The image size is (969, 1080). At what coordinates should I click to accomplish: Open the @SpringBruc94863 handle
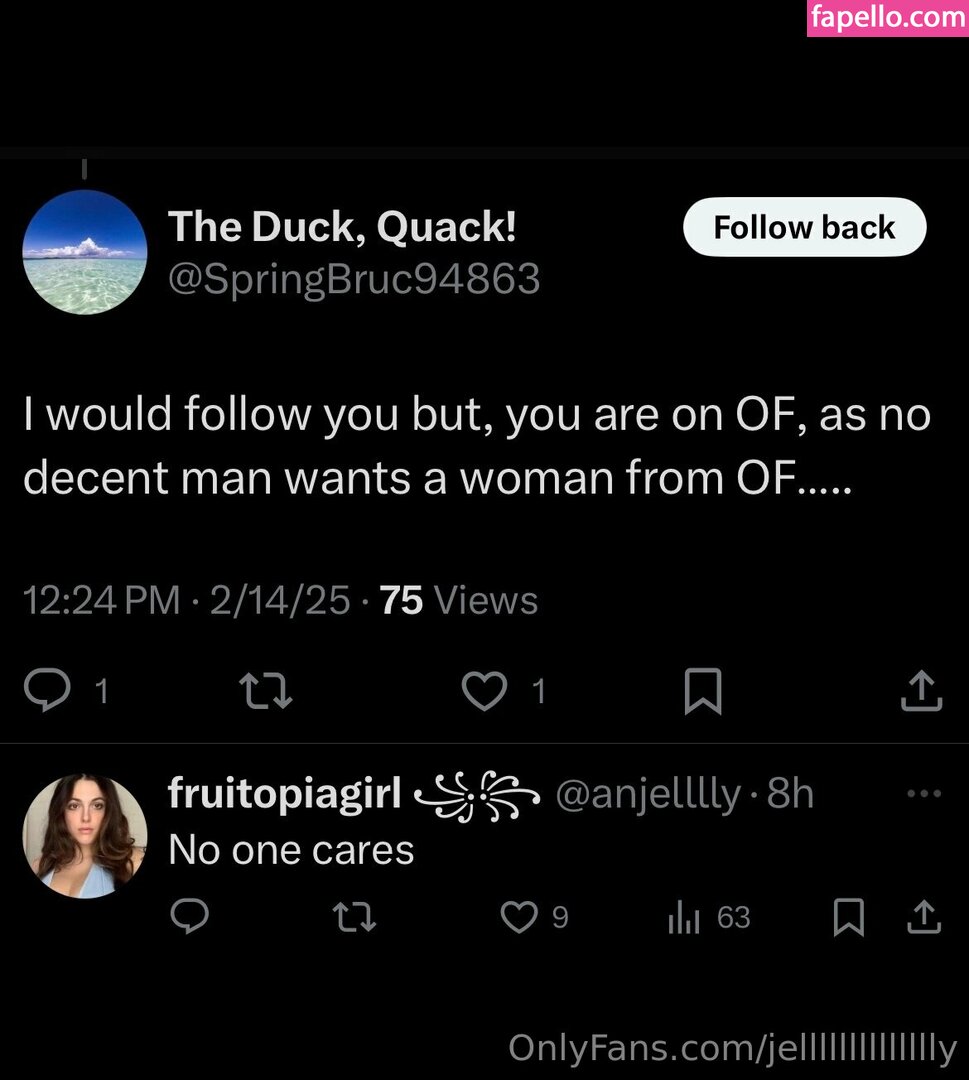click(x=354, y=279)
